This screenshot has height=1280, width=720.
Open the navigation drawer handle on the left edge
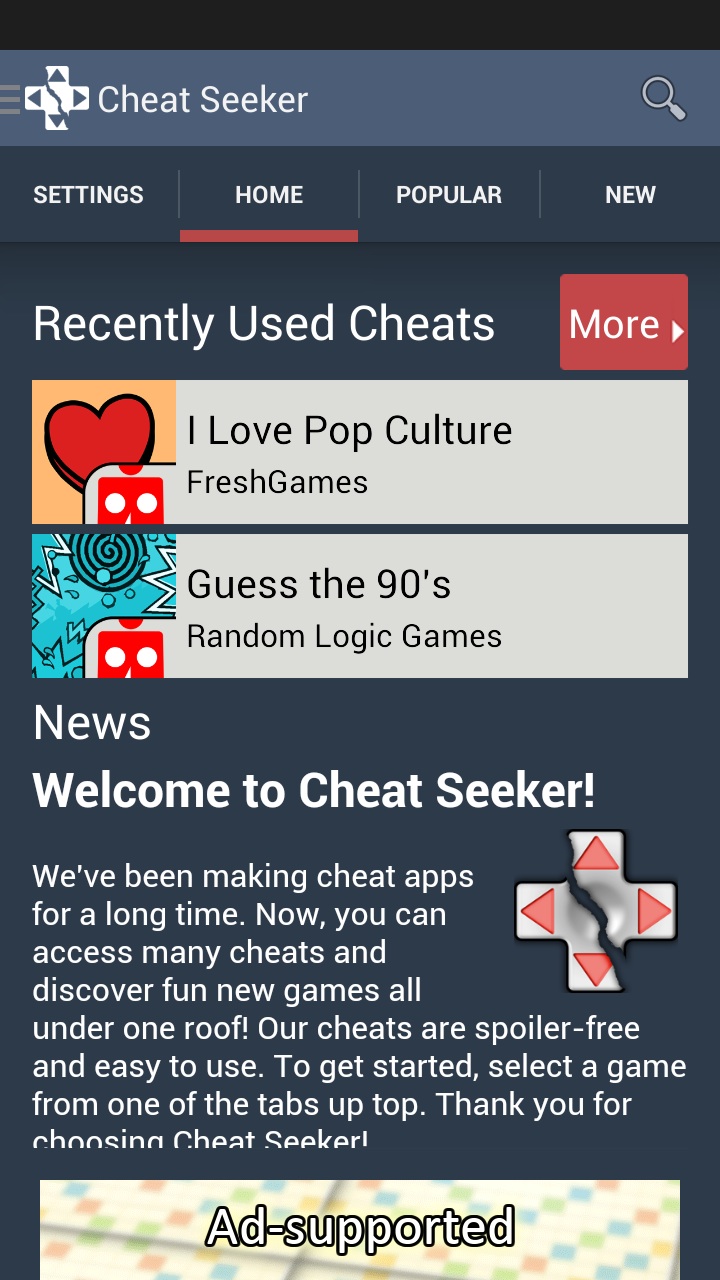(x=8, y=98)
